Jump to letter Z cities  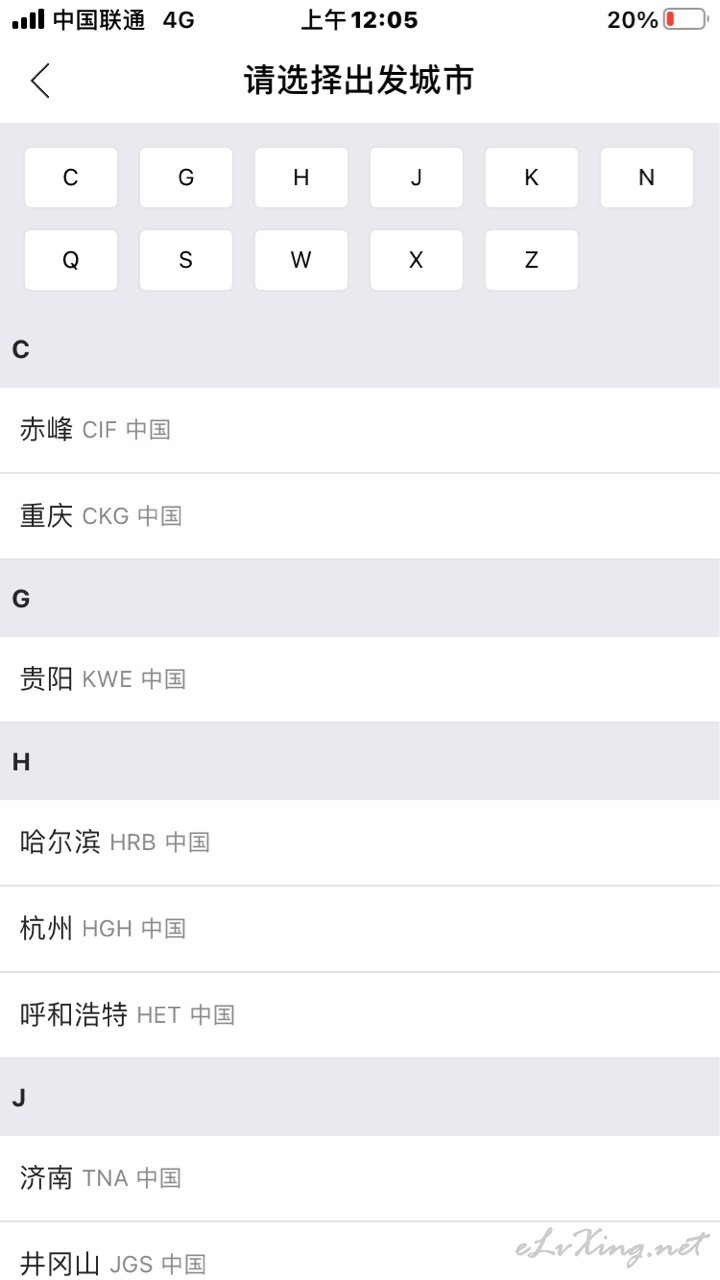click(x=532, y=260)
